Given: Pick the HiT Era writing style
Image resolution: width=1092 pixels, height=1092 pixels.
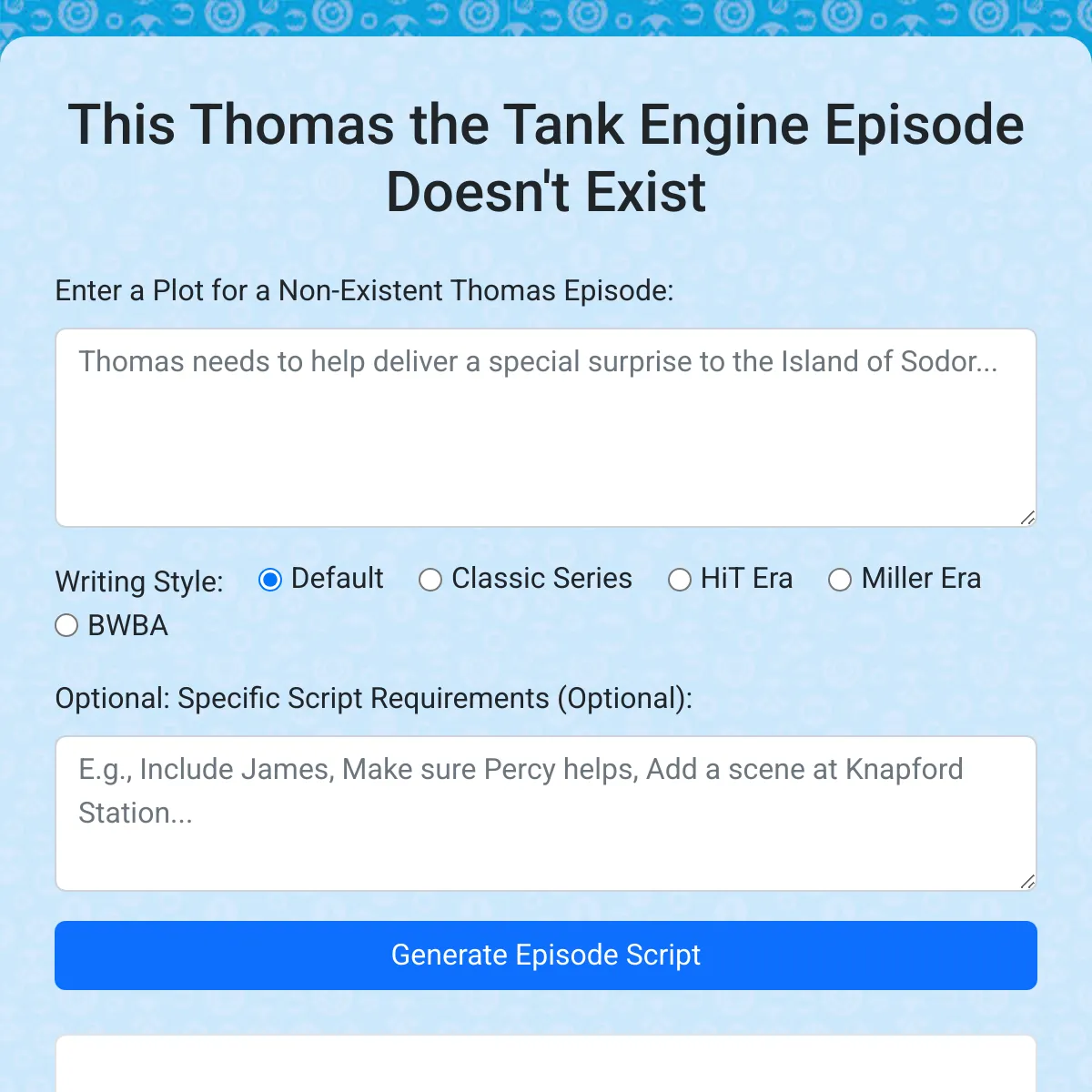Looking at the screenshot, I should coord(680,580).
